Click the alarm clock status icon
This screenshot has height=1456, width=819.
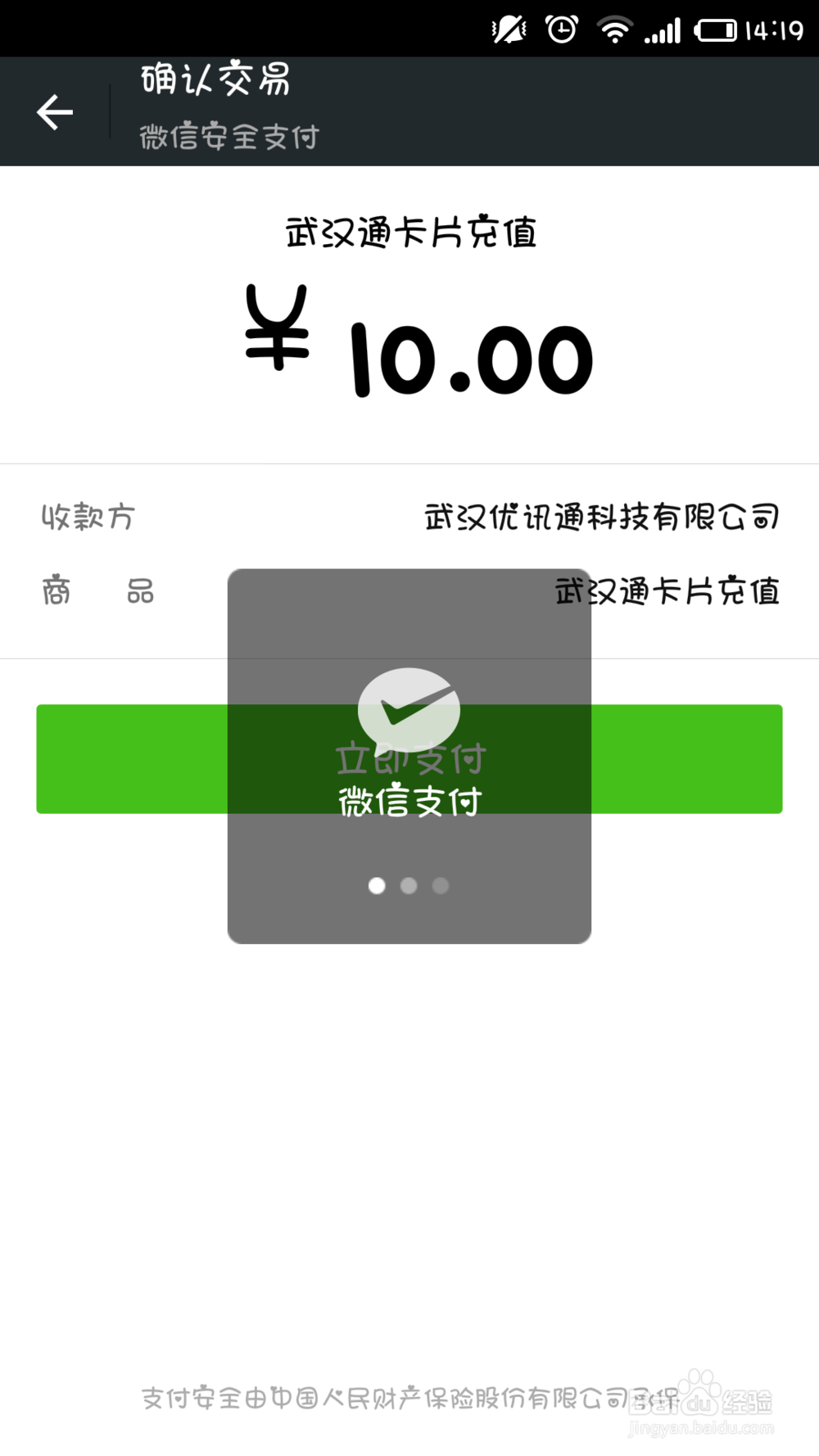[x=561, y=29]
